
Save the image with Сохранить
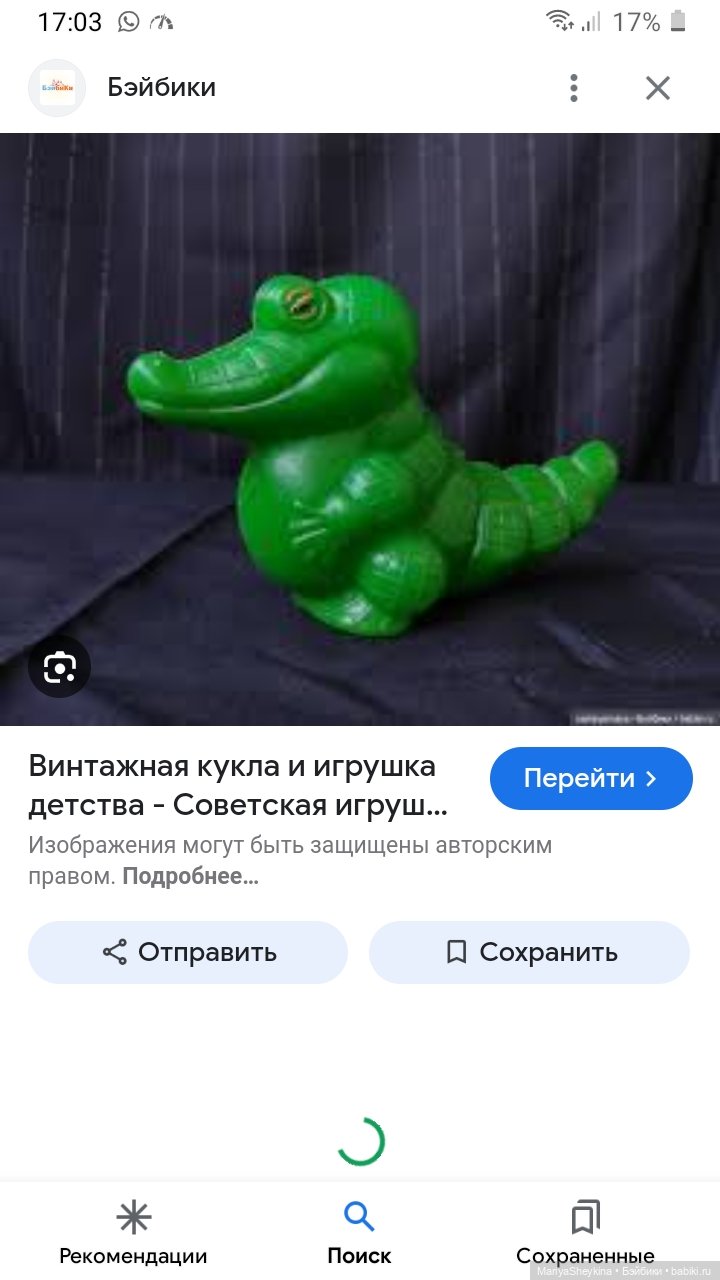pyautogui.click(x=529, y=952)
